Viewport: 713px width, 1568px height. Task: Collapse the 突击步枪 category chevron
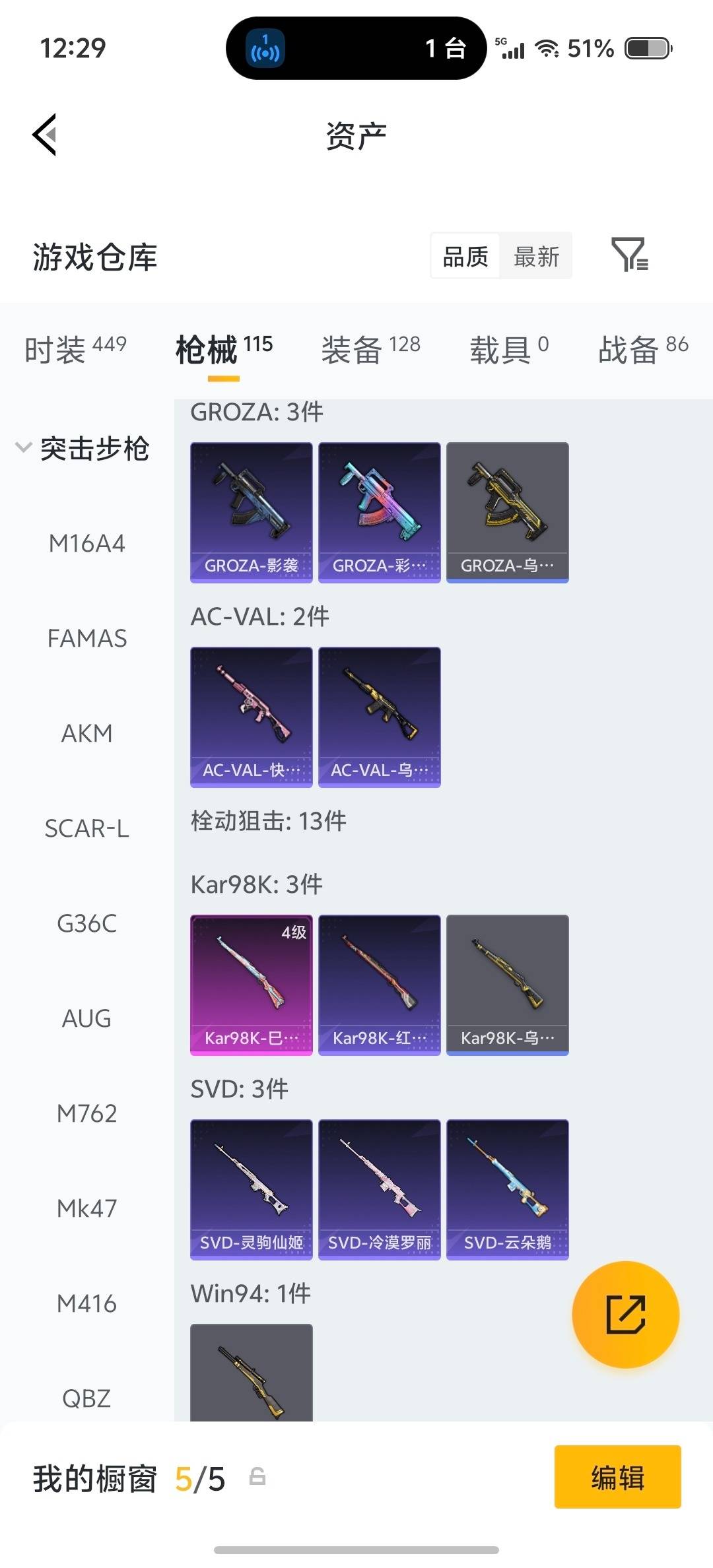(x=23, y=448)
